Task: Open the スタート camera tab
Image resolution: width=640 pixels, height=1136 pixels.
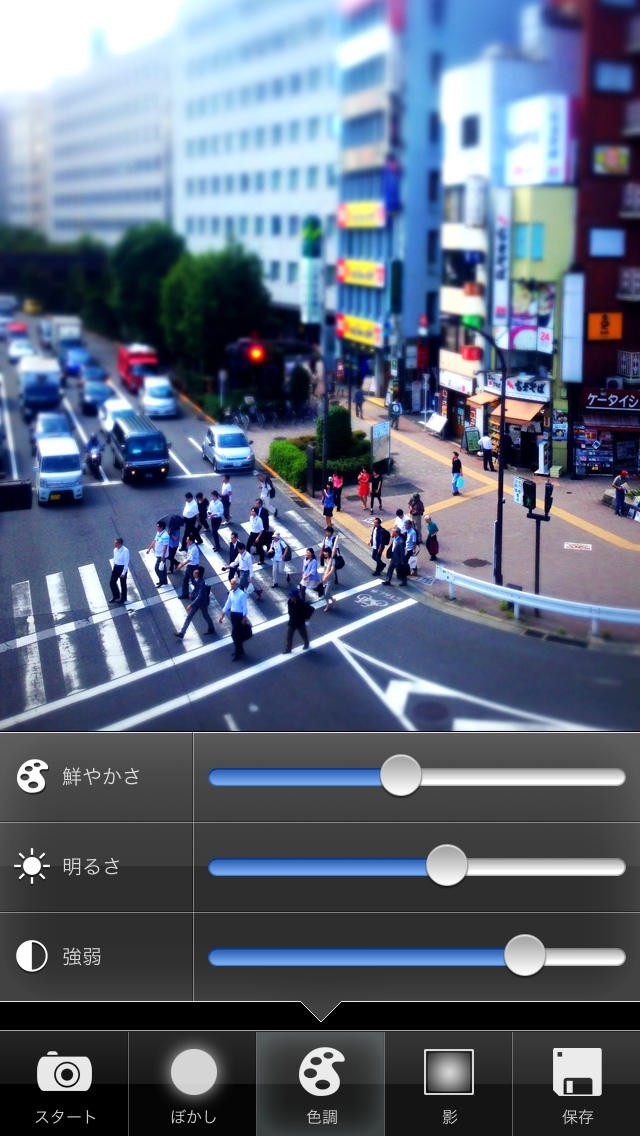Action: (x=65, y=1084)
